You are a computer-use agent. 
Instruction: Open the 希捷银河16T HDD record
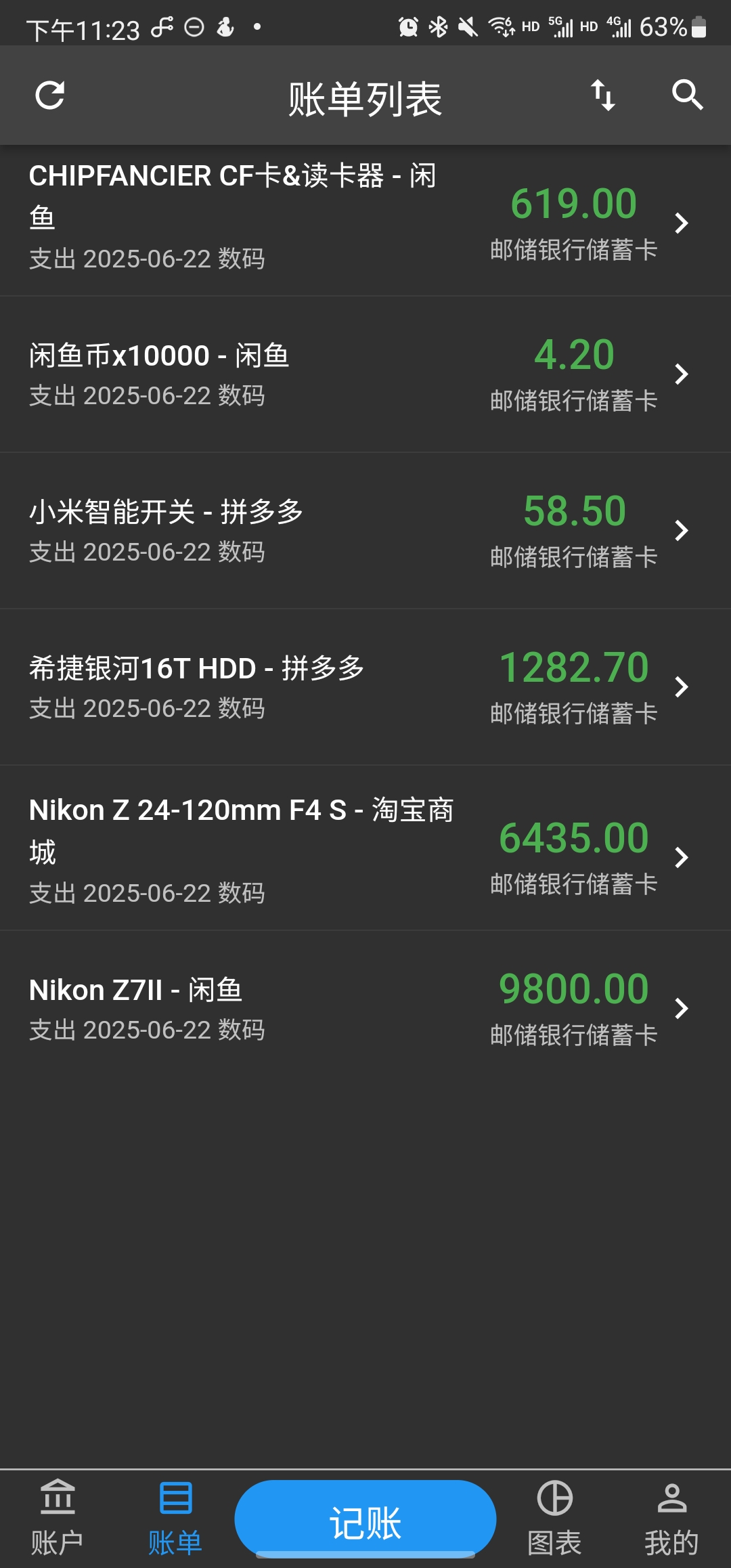(365, 687)
